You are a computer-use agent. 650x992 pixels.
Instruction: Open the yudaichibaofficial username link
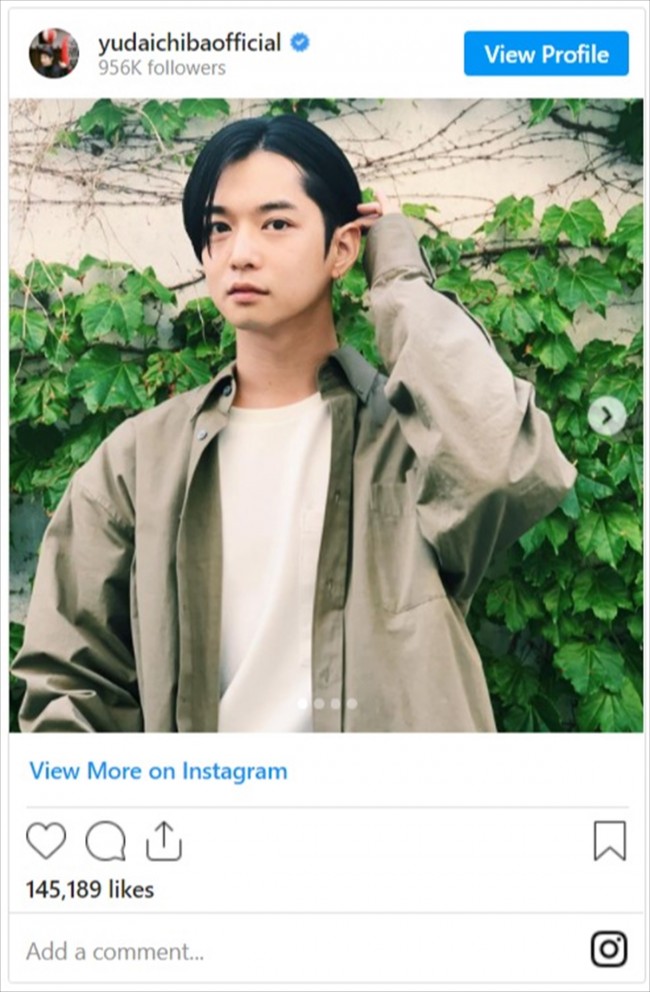[x=189, y=42]
